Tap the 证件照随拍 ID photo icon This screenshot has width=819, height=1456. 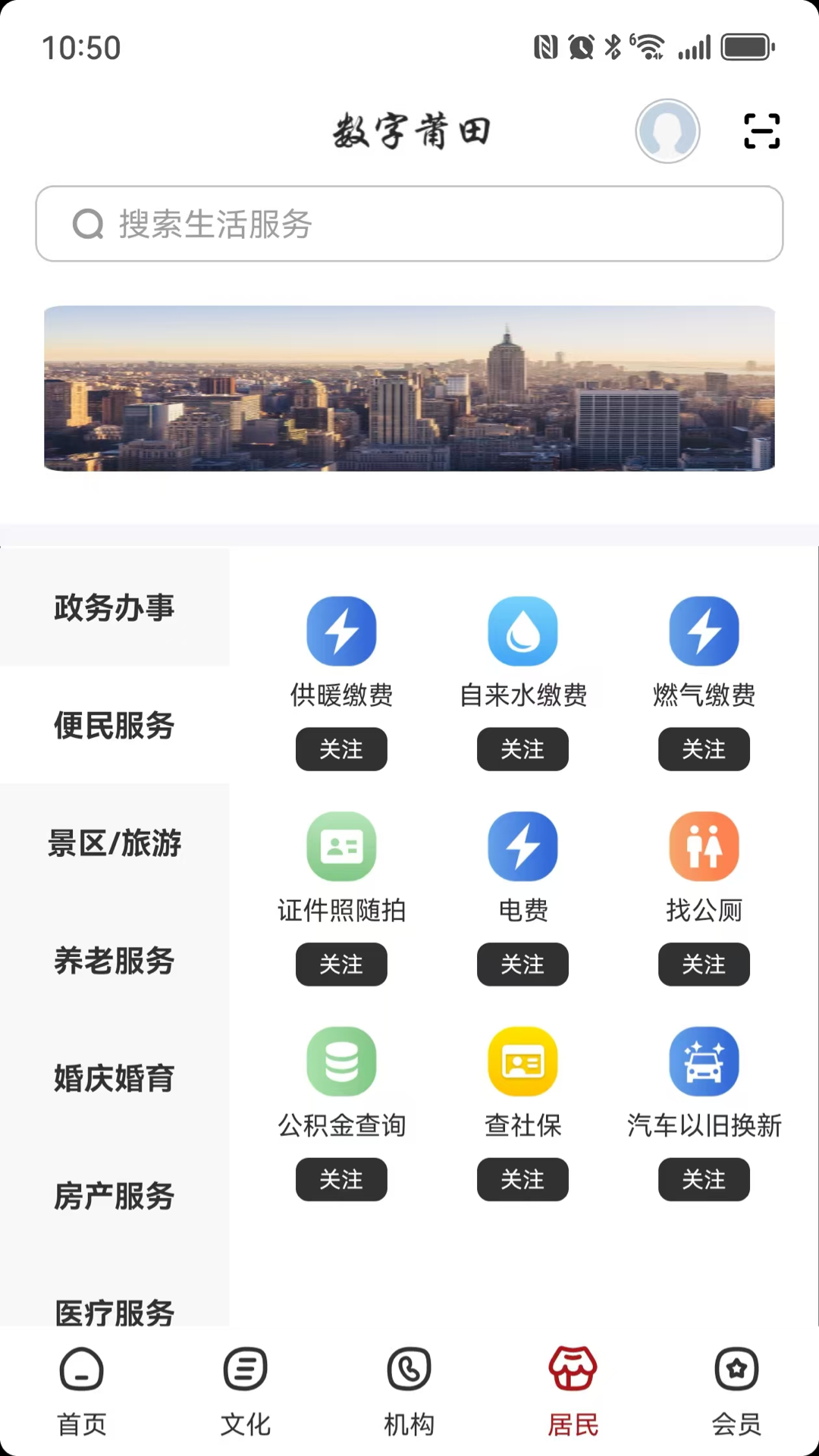pos(341,846)
